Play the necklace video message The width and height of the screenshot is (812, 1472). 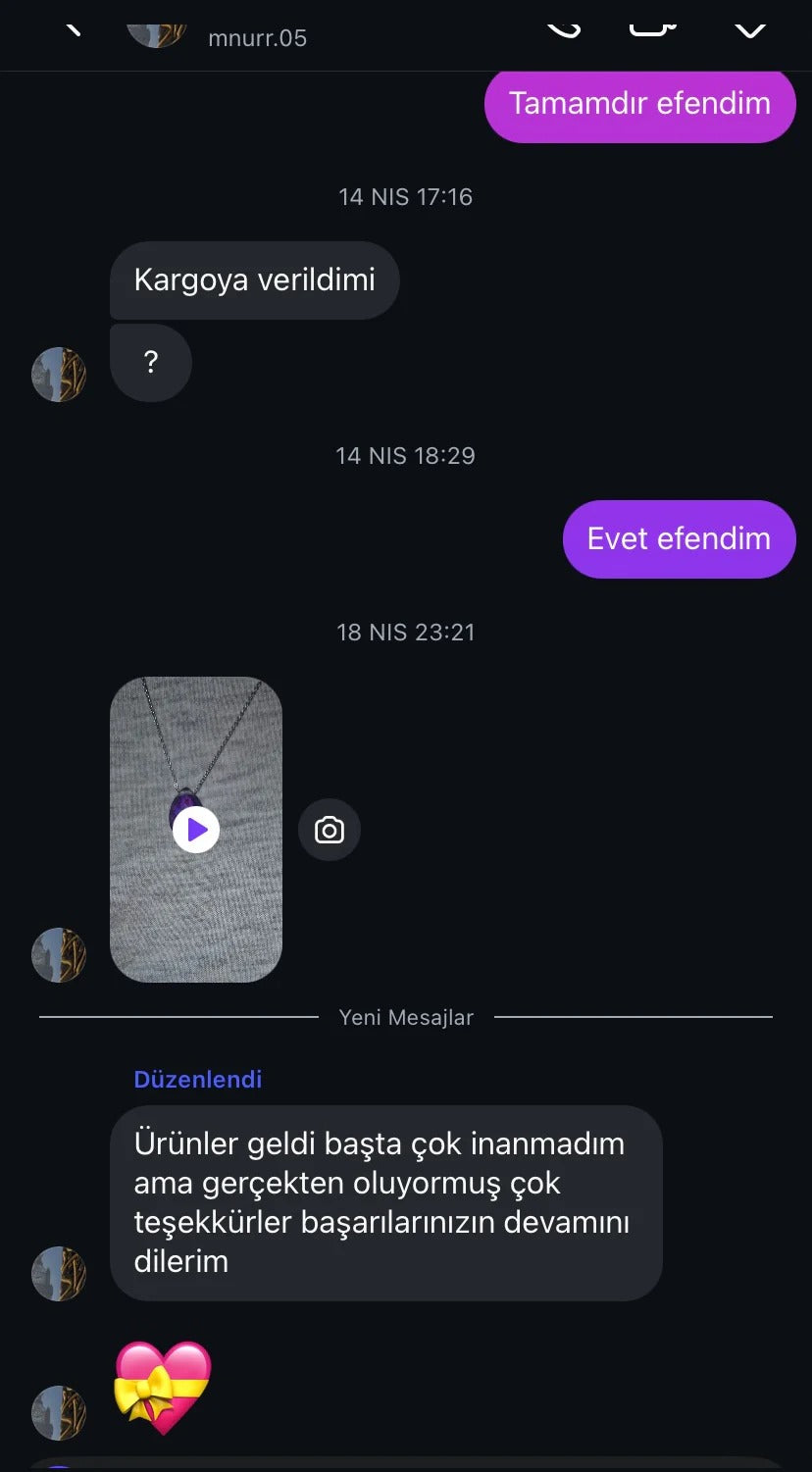pos(196,830)
